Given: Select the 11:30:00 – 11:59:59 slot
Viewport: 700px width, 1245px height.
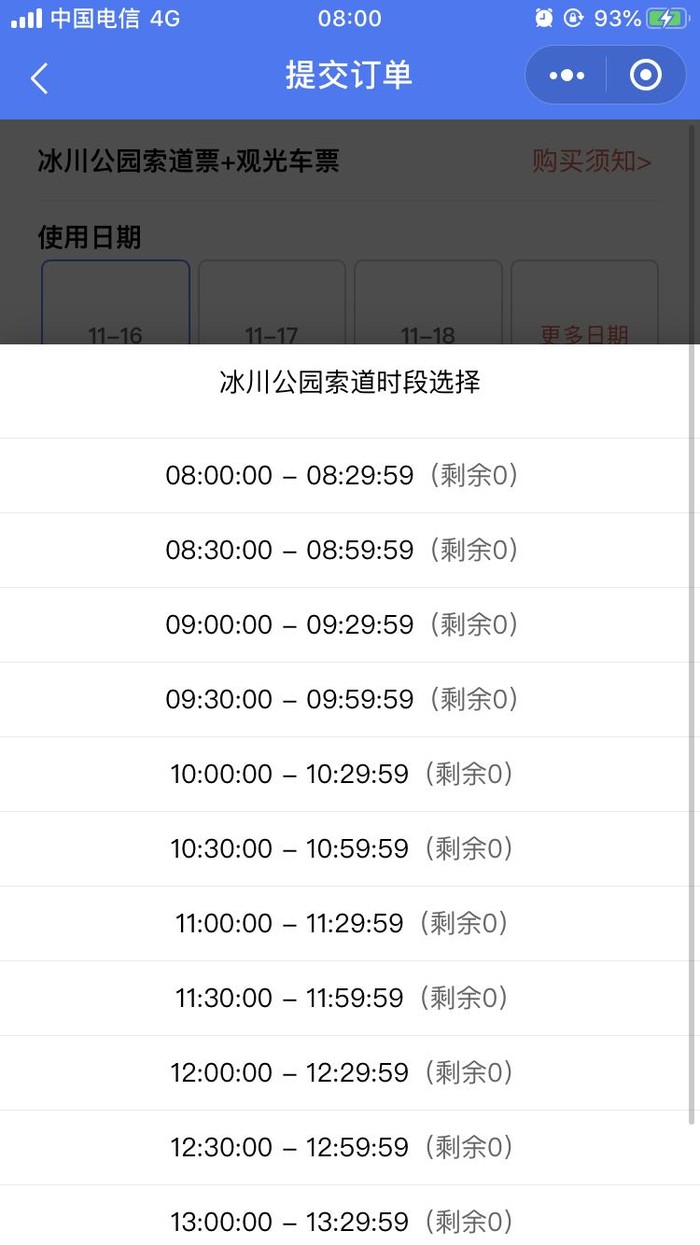Looking at the screenshot, I should (343, 998).
